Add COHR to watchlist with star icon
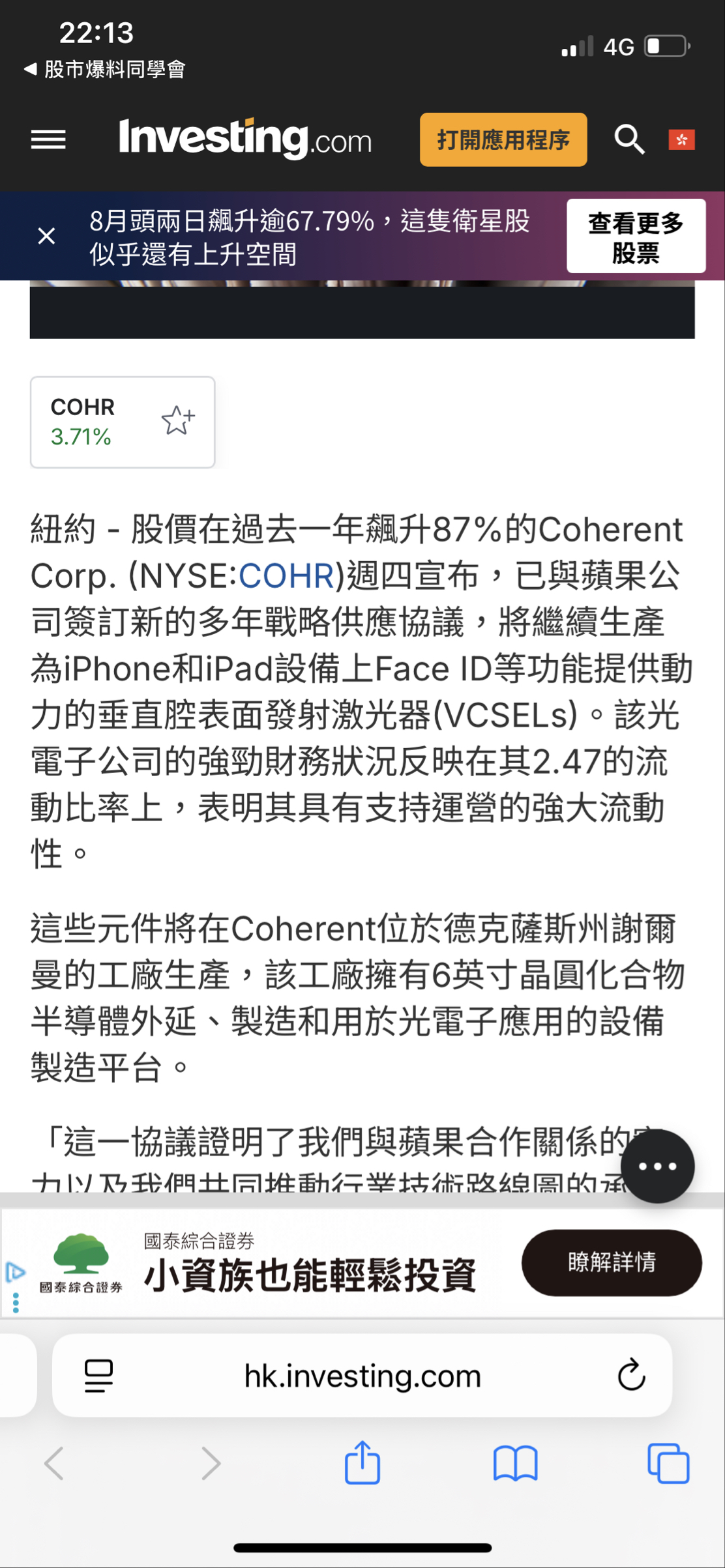 (x=178, y=420)
